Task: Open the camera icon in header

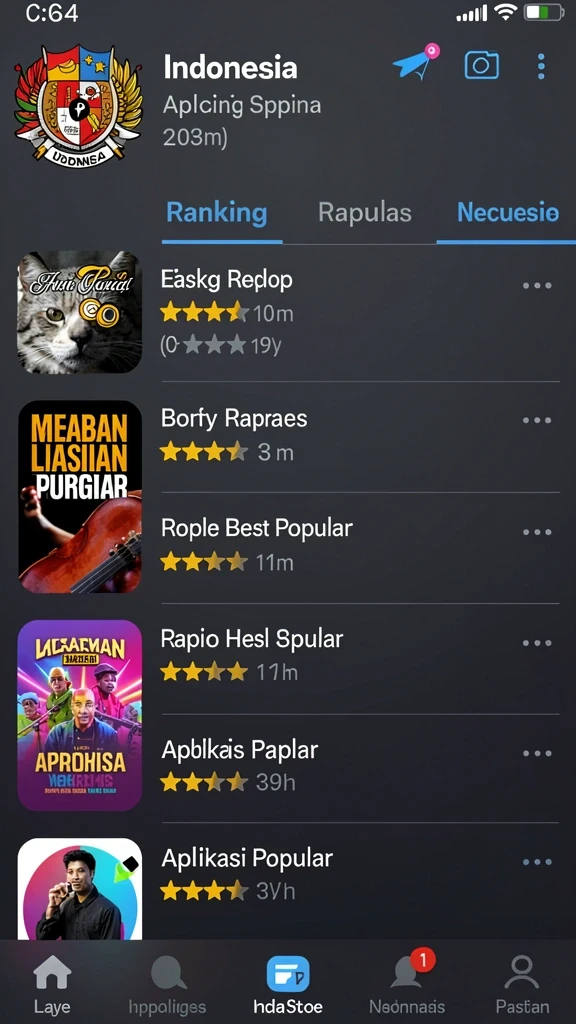Action: coord(481,65)
